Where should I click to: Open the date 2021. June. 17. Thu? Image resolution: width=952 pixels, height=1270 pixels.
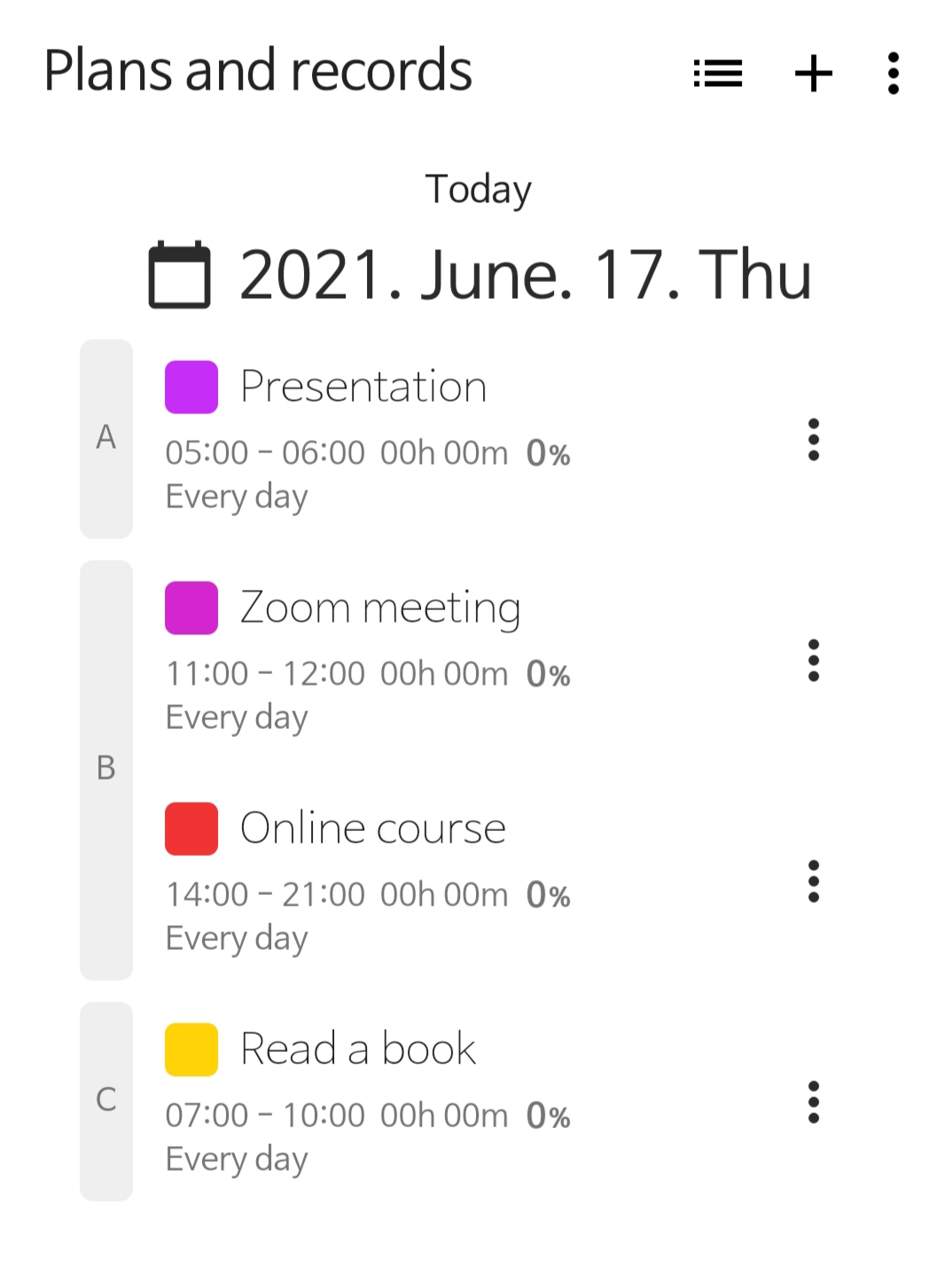click(525, 273)
